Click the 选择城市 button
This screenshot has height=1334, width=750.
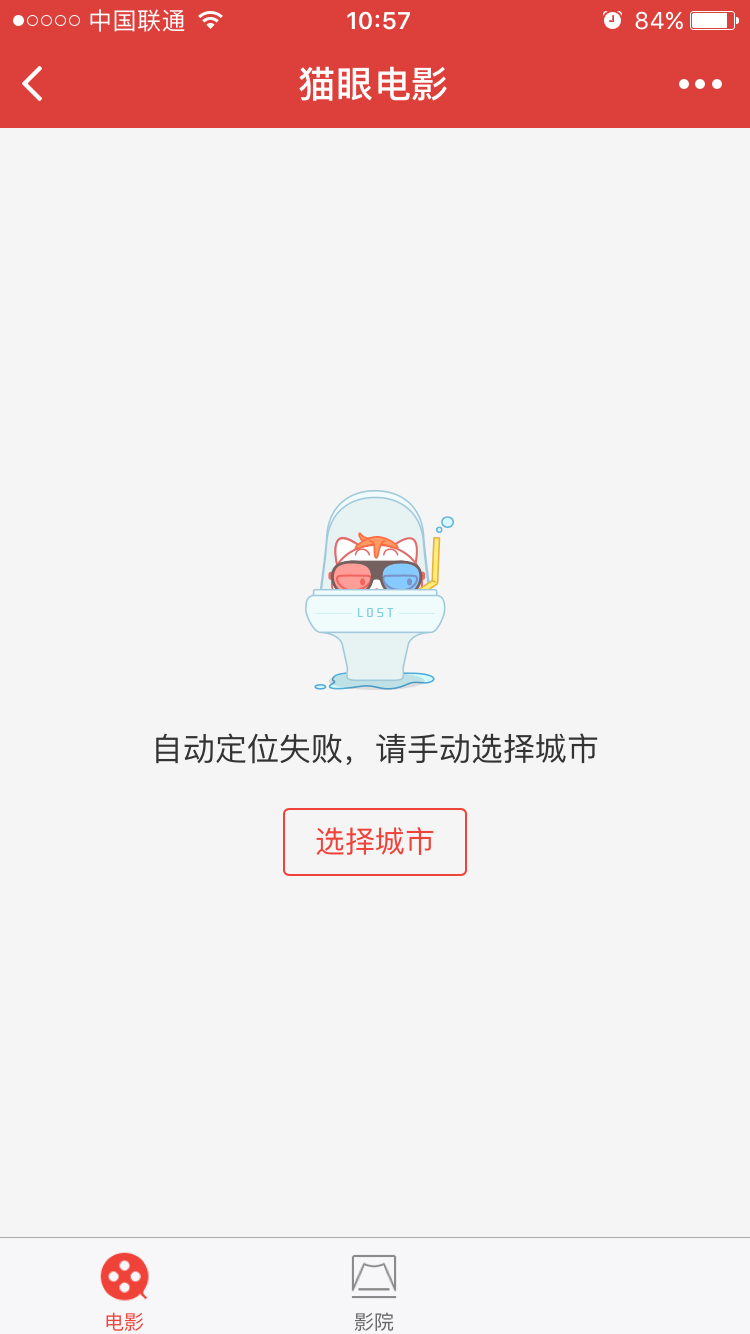click(x=375, y=842)
